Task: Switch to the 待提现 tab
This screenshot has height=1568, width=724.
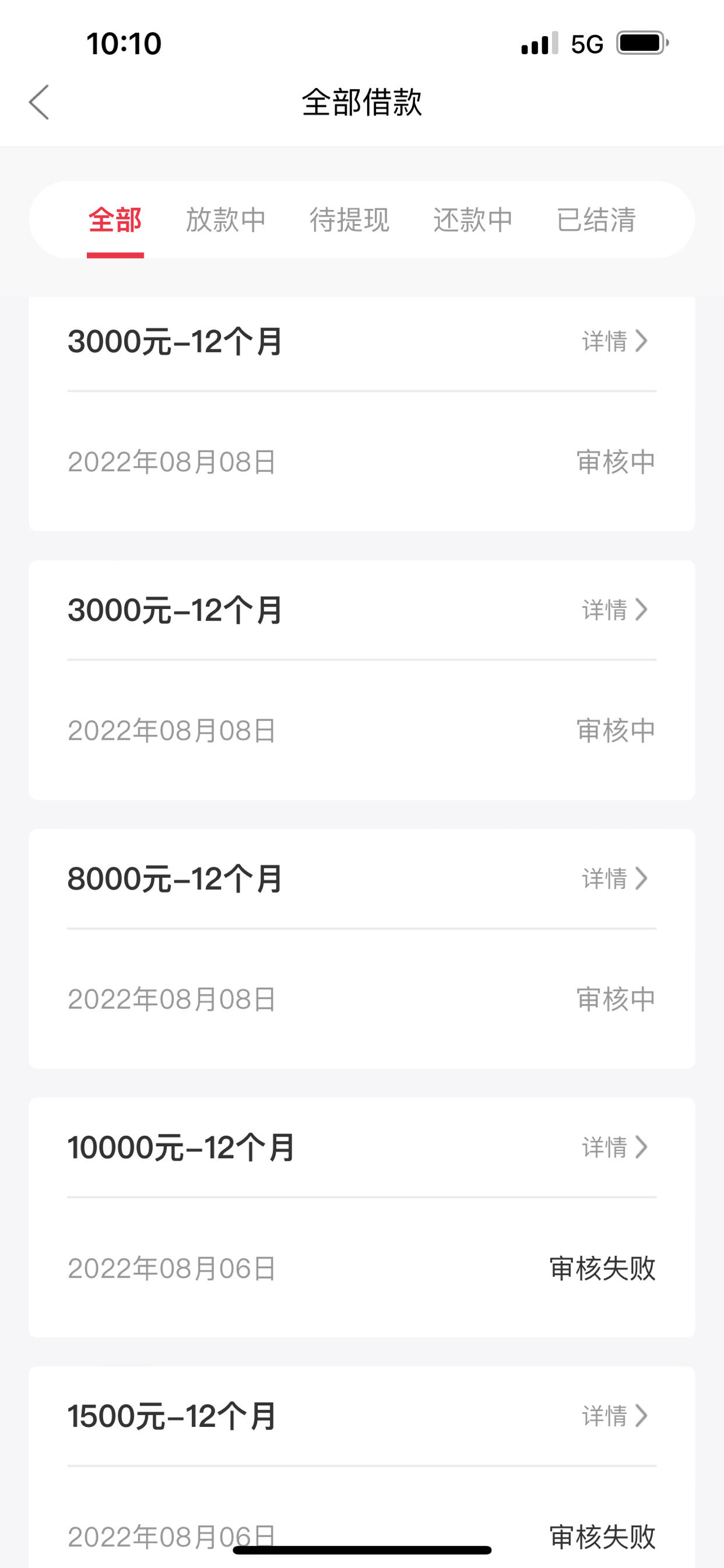Action: click(349, 220)
